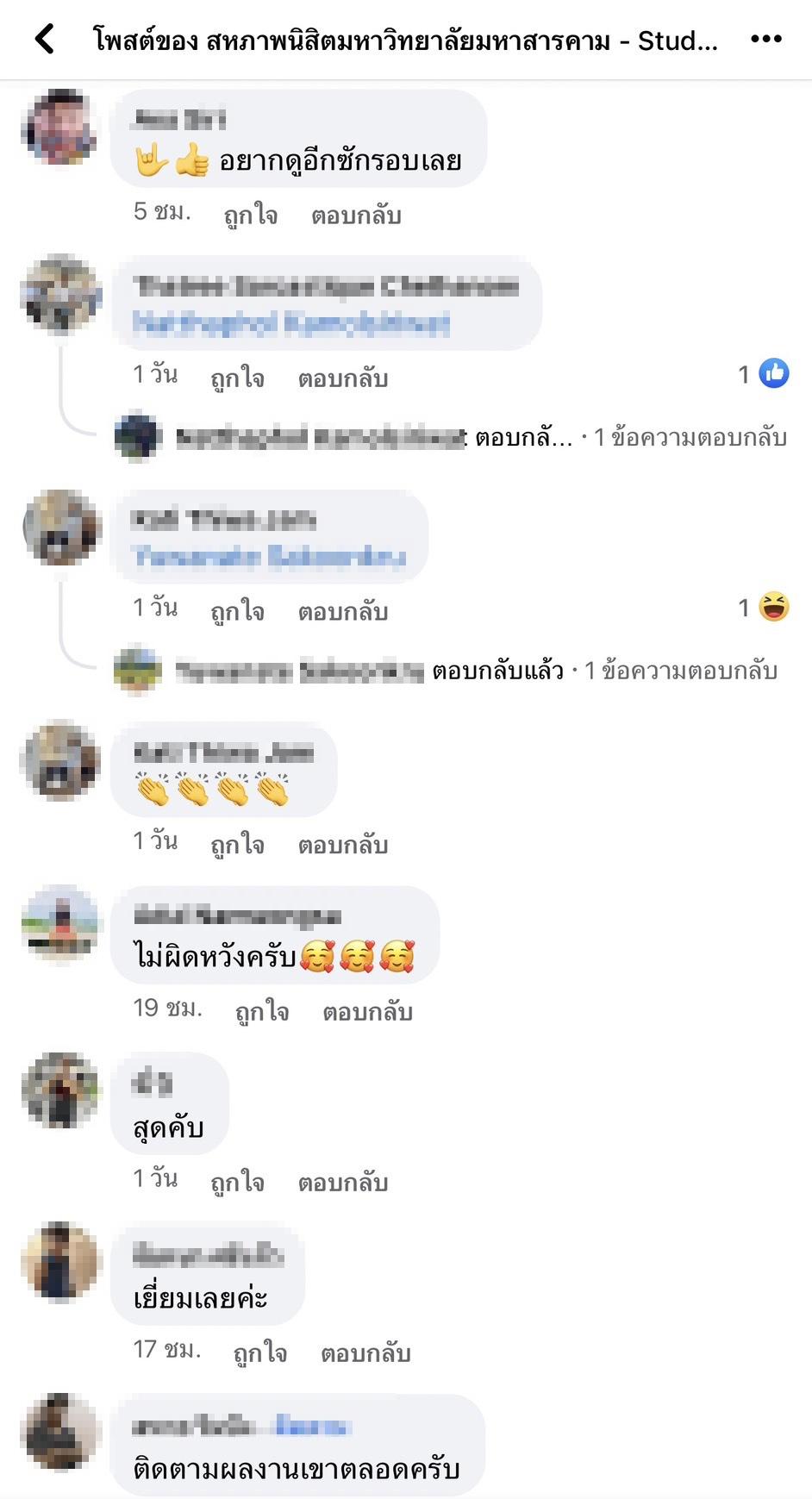This screenshot has width=812, height=1499.
Task: Like the clapping hands emoji comment
Action: pos(237,845)
